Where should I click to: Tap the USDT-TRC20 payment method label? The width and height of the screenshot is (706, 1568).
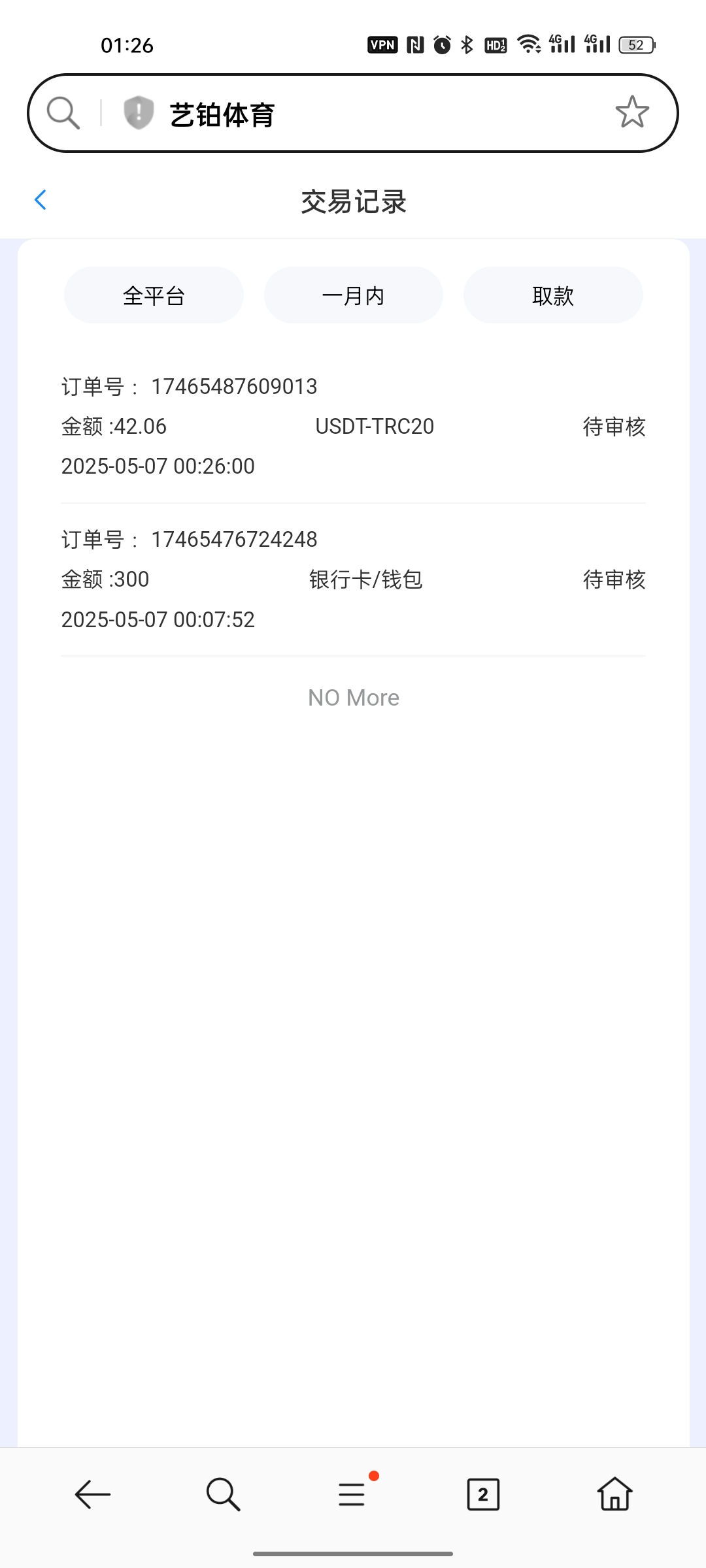(x=375, y=426)
